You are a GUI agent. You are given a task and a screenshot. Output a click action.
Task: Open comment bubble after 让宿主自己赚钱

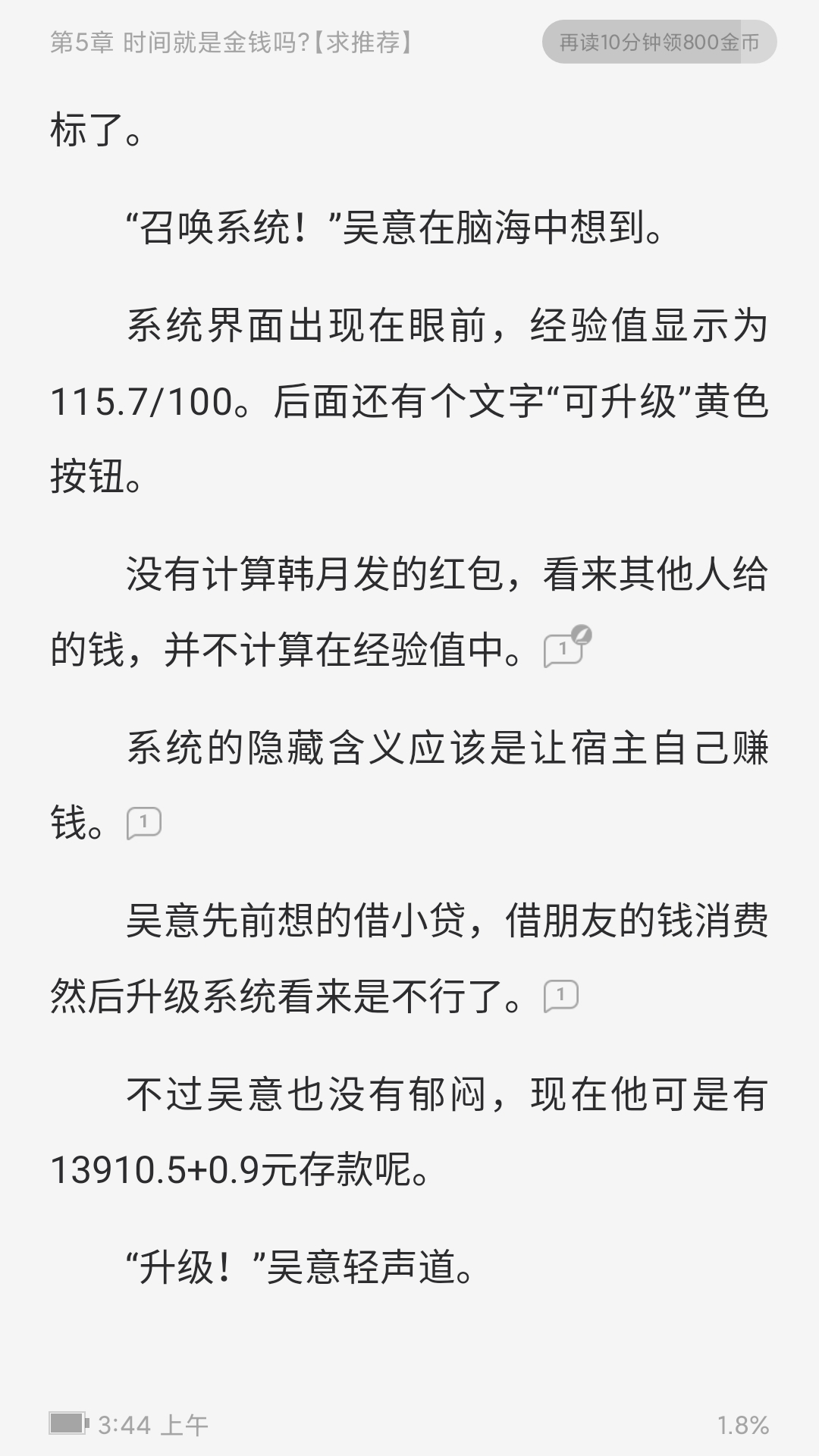click(143, 823)
